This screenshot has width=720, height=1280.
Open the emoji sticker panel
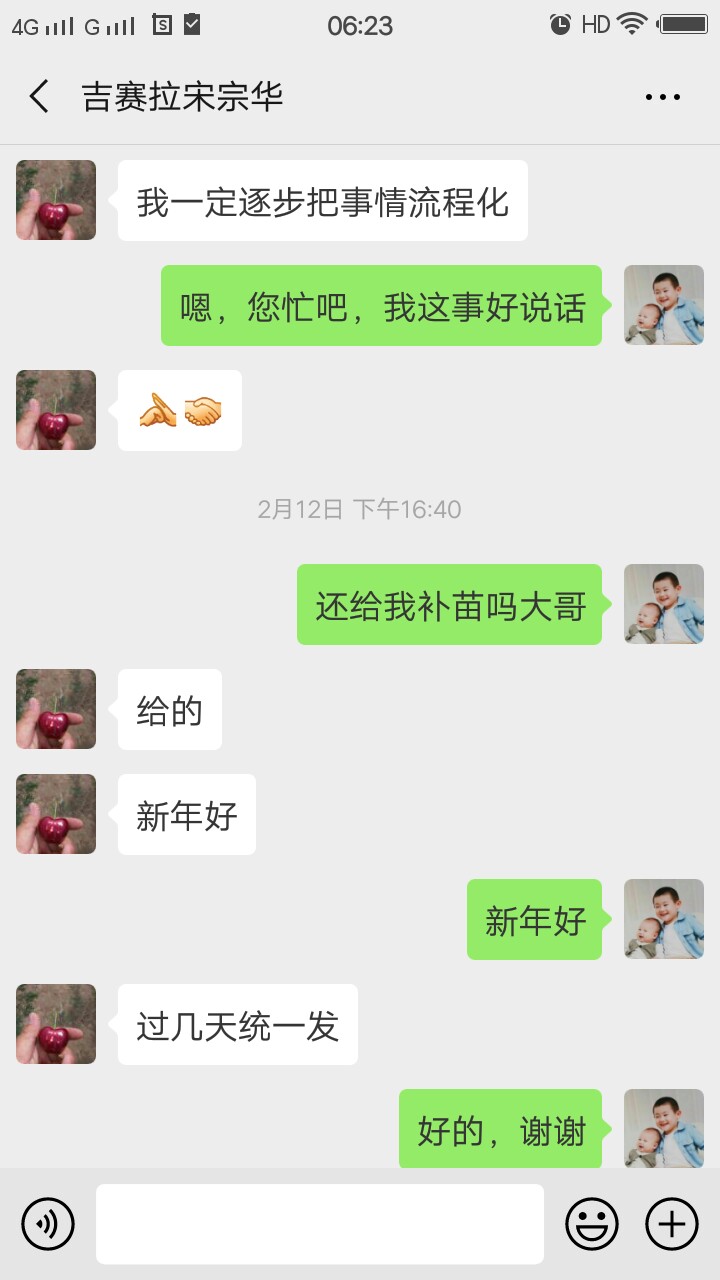[592, 1223]
